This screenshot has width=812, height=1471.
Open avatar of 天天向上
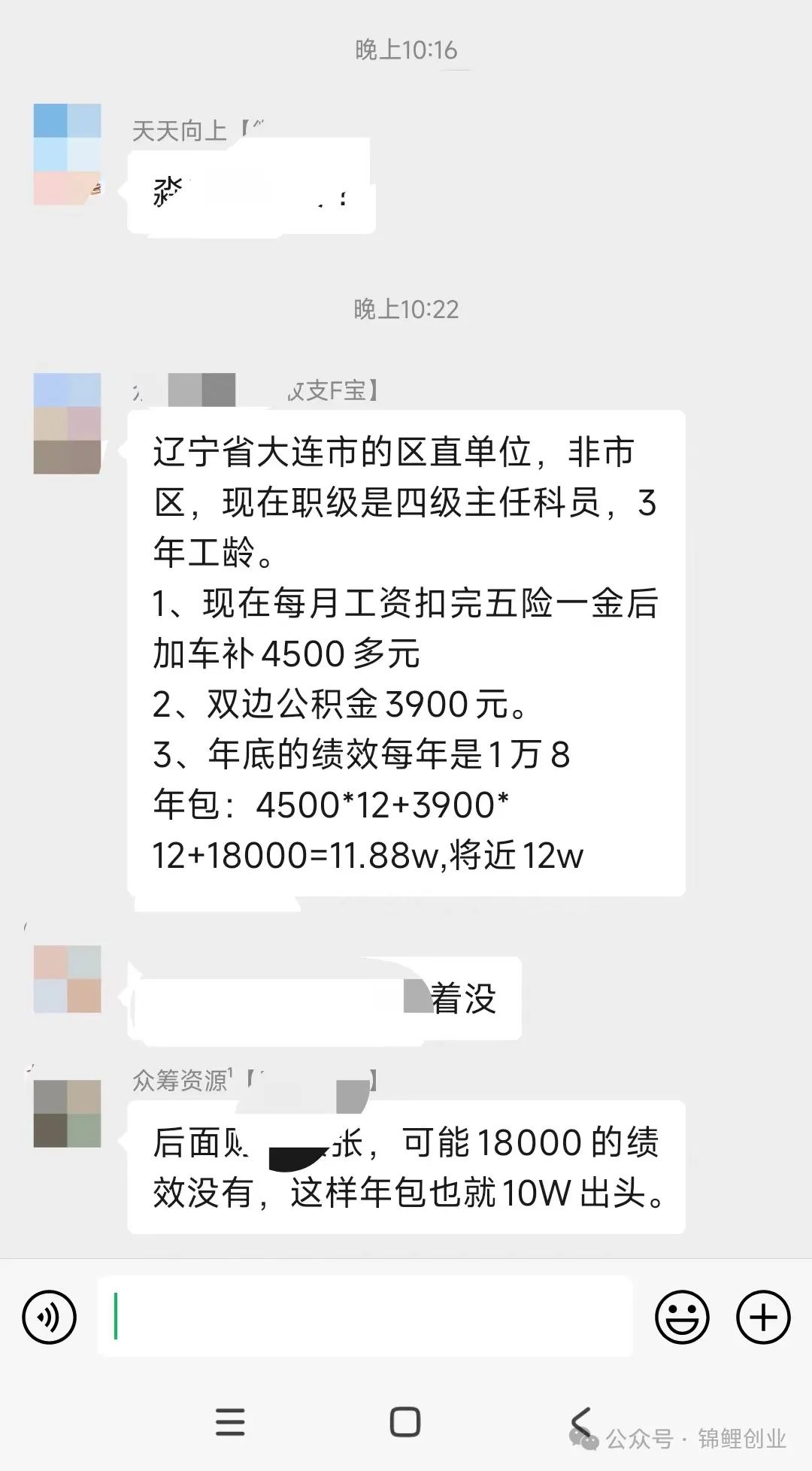coord(67,154)
